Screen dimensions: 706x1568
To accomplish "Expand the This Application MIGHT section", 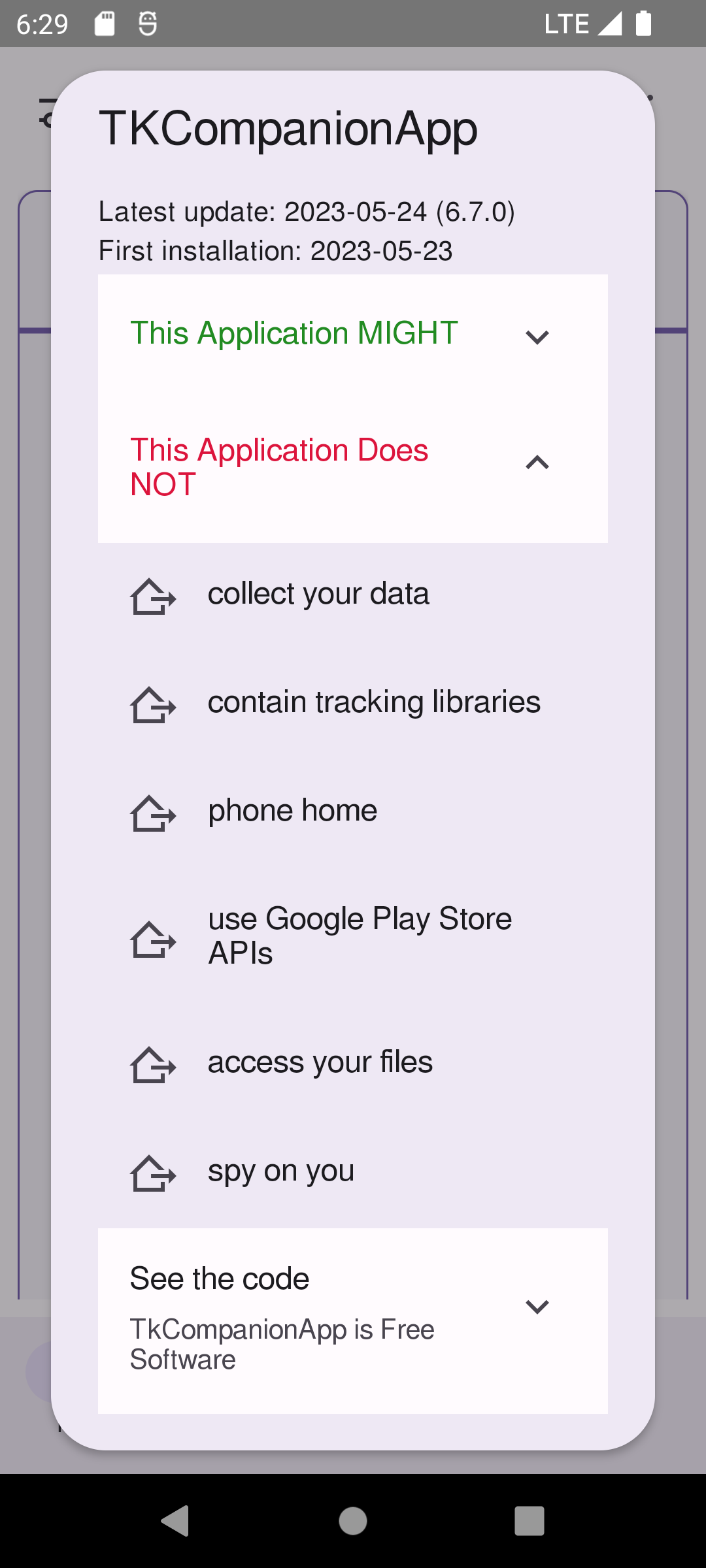I will point(537,336).
